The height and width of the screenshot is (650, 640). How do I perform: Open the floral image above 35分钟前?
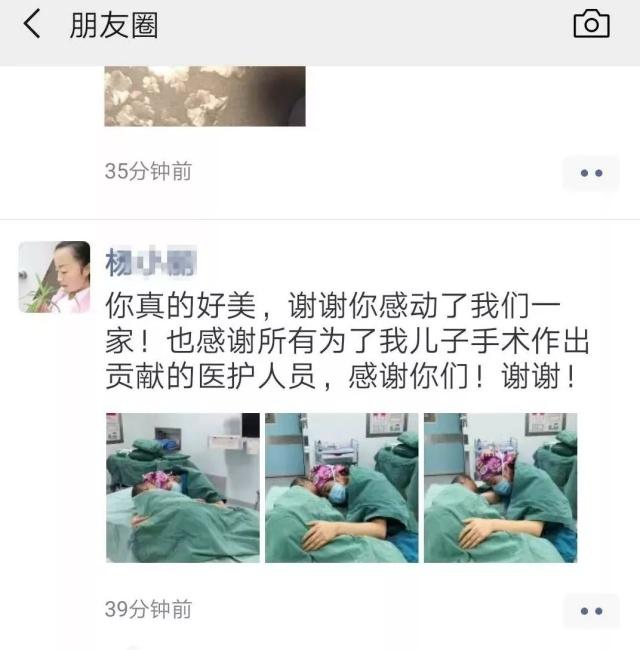[x=204, y=96]
